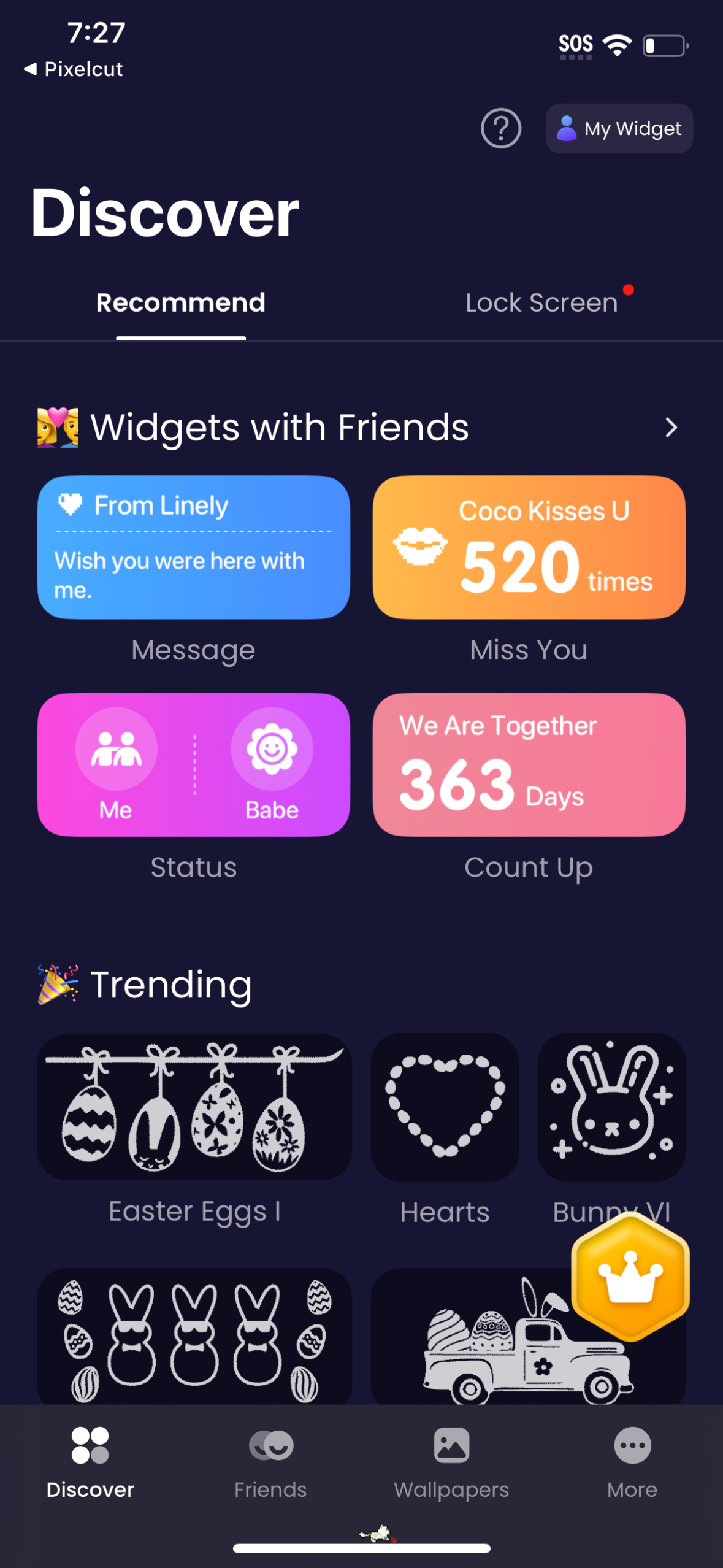
Task: Open the Bunny VI trending widget
Action: 611,1107
